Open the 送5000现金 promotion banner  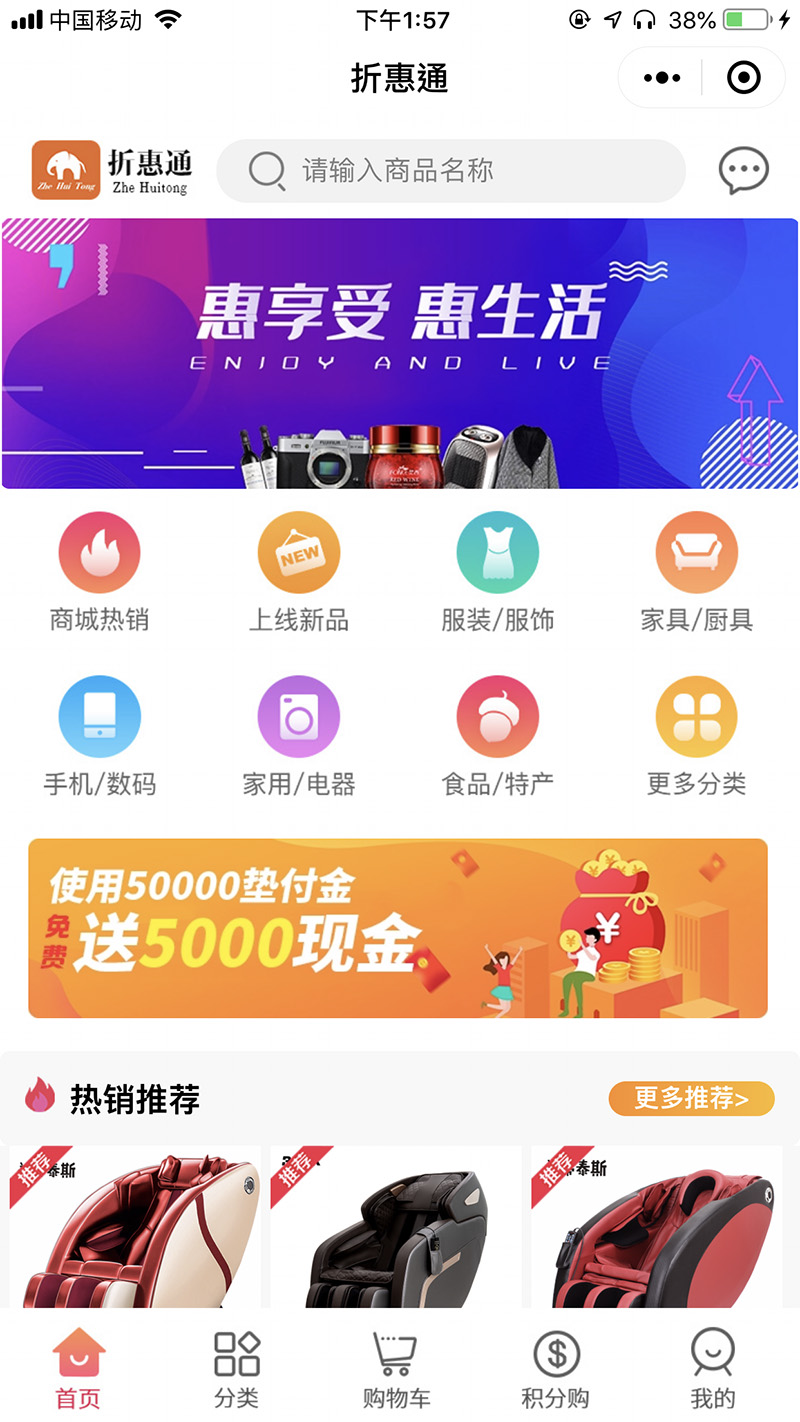coord(398,928)
